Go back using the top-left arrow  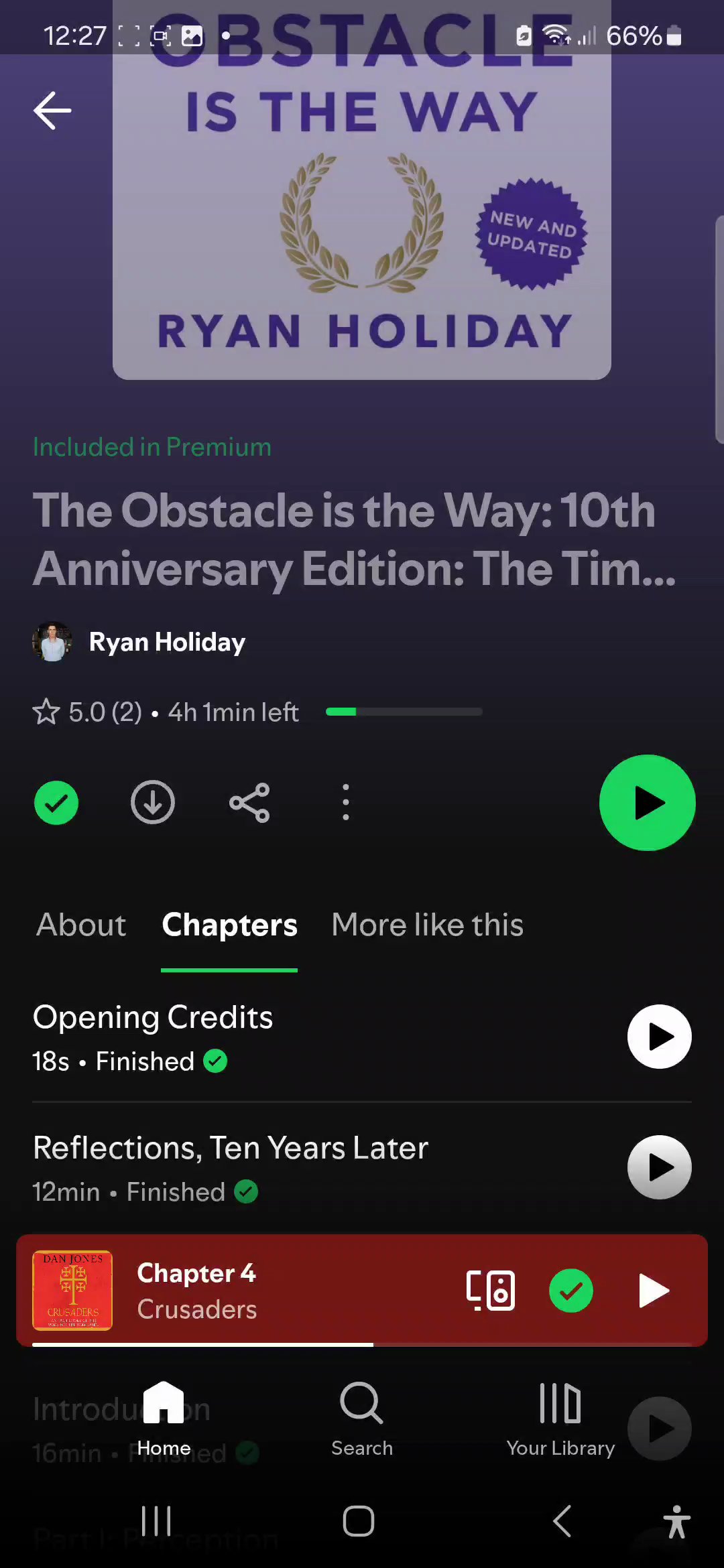click(52, 111)
